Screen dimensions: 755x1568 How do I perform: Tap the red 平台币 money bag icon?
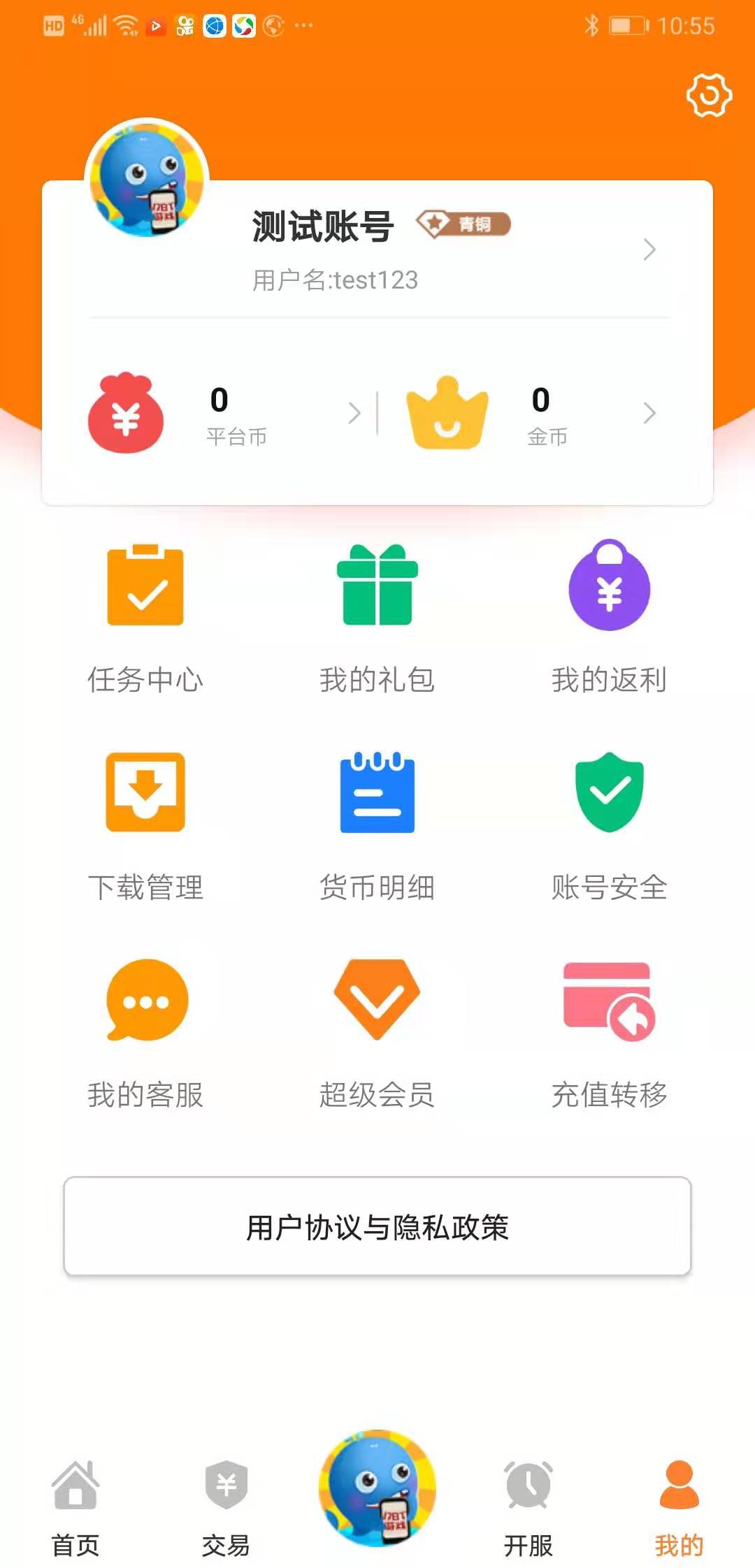pyautogui.click(x=126, y=414)
